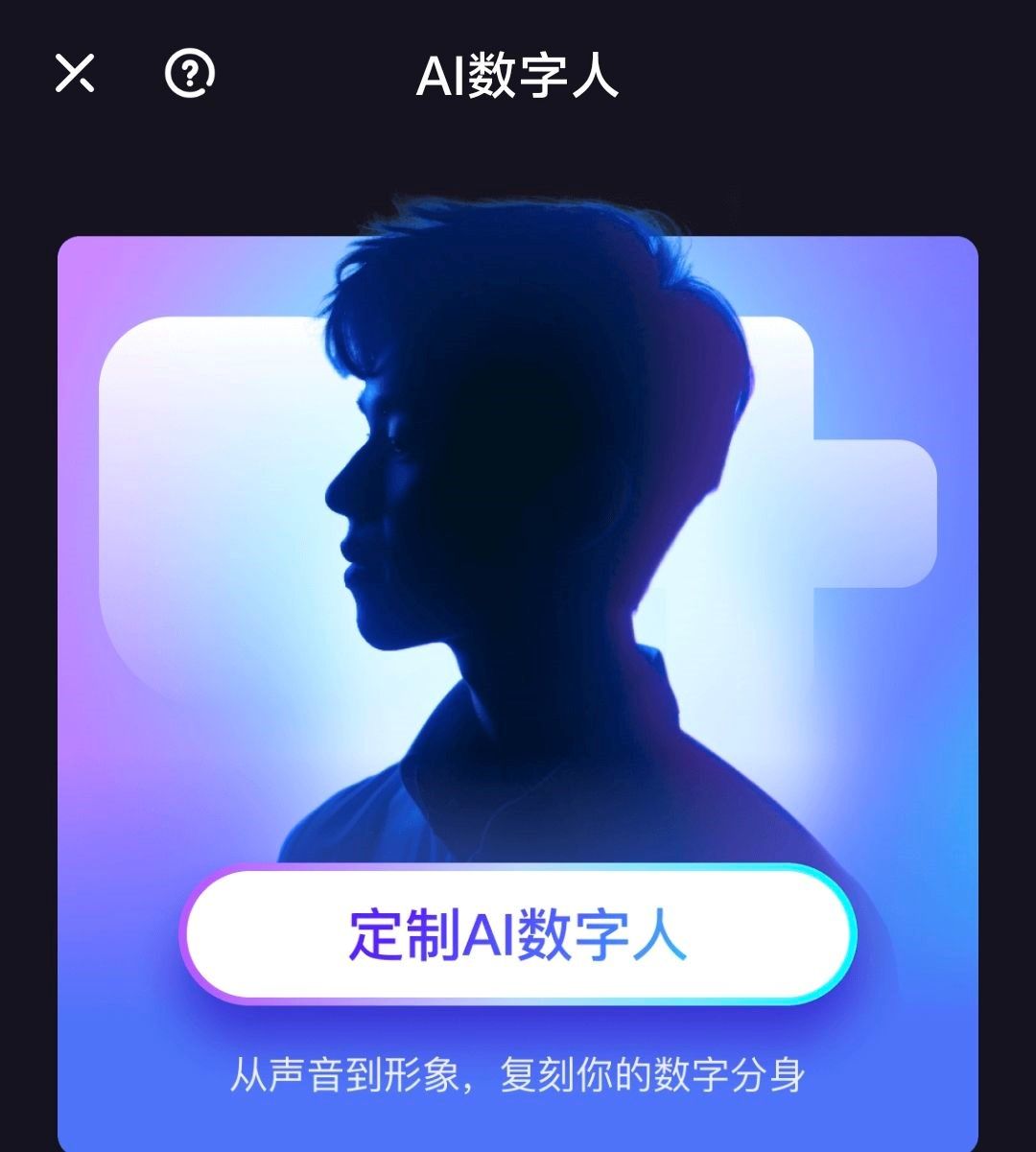This screenshot has height=1152, width=1036.
Task: Open the help question mark icon
Action: click(190, 73)
